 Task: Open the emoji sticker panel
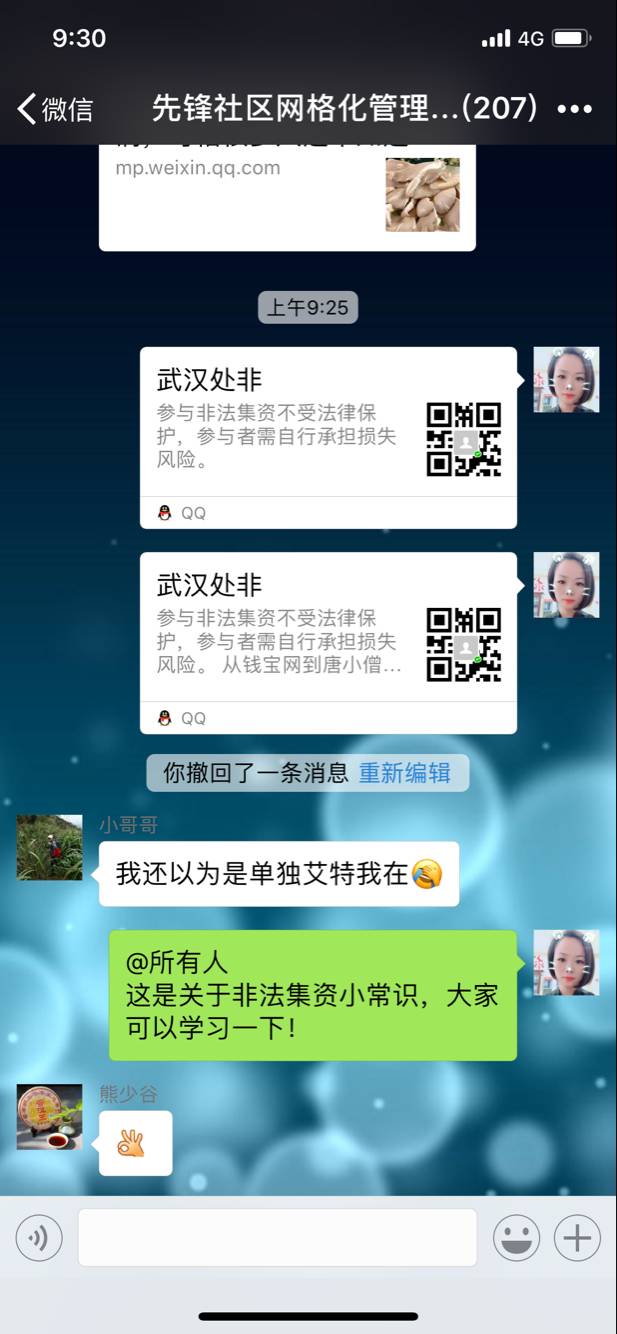(516, 1240)
